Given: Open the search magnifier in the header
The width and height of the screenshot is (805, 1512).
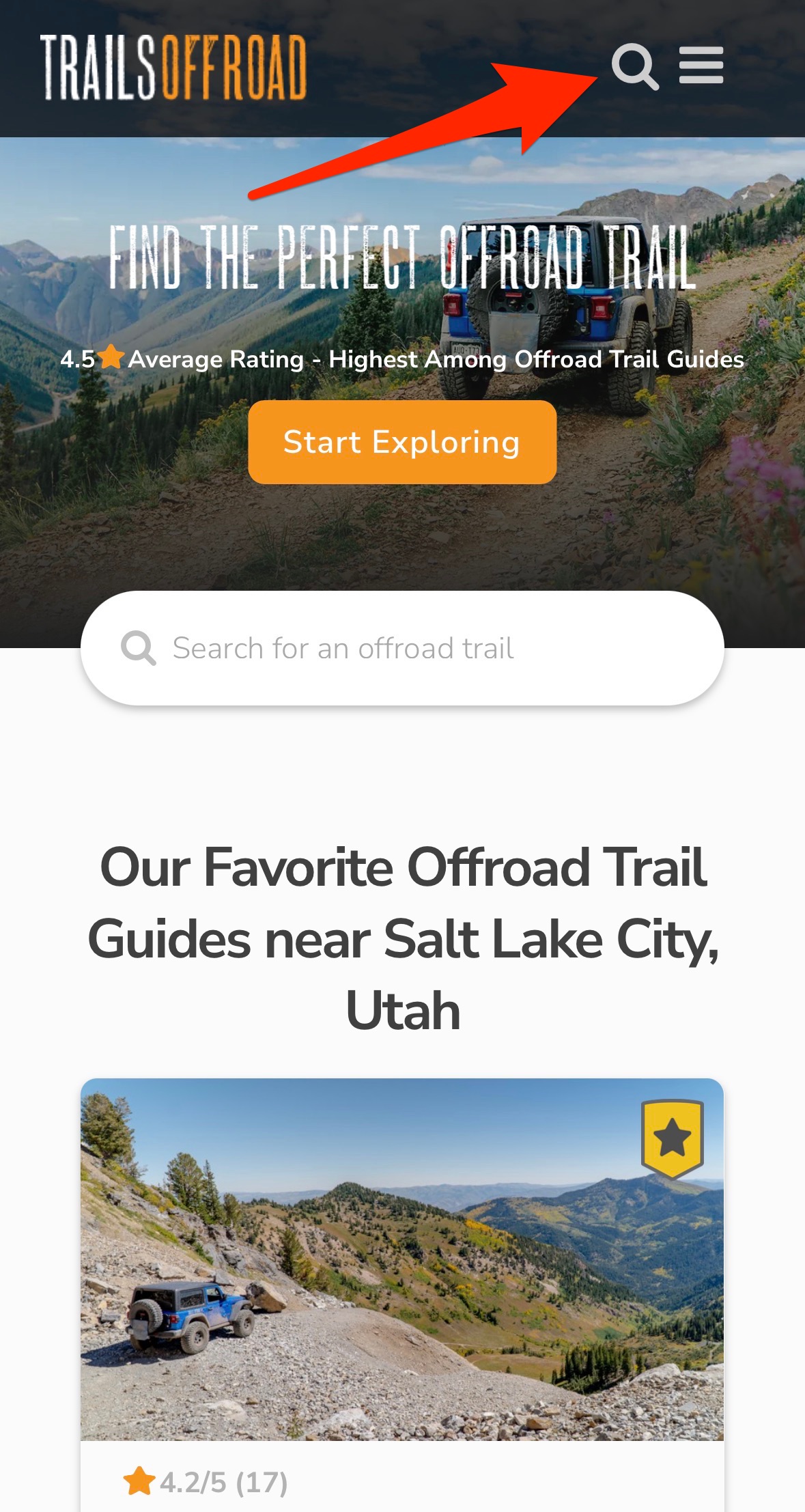Looking at the screenshot, I should tap(634, 67).
